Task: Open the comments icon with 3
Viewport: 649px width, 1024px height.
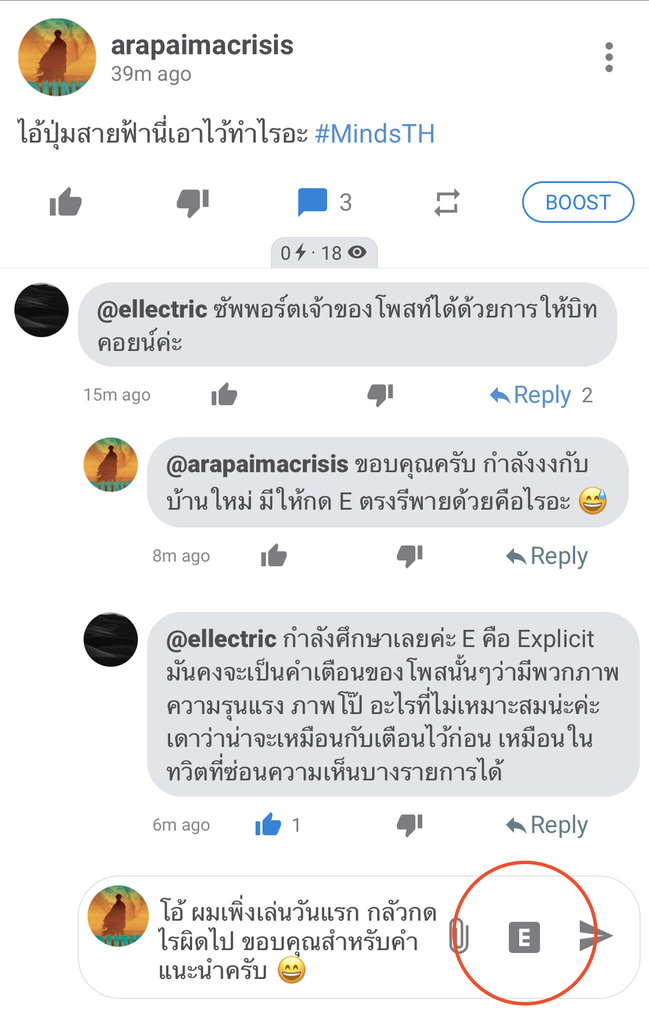Action: click(314, 203)
